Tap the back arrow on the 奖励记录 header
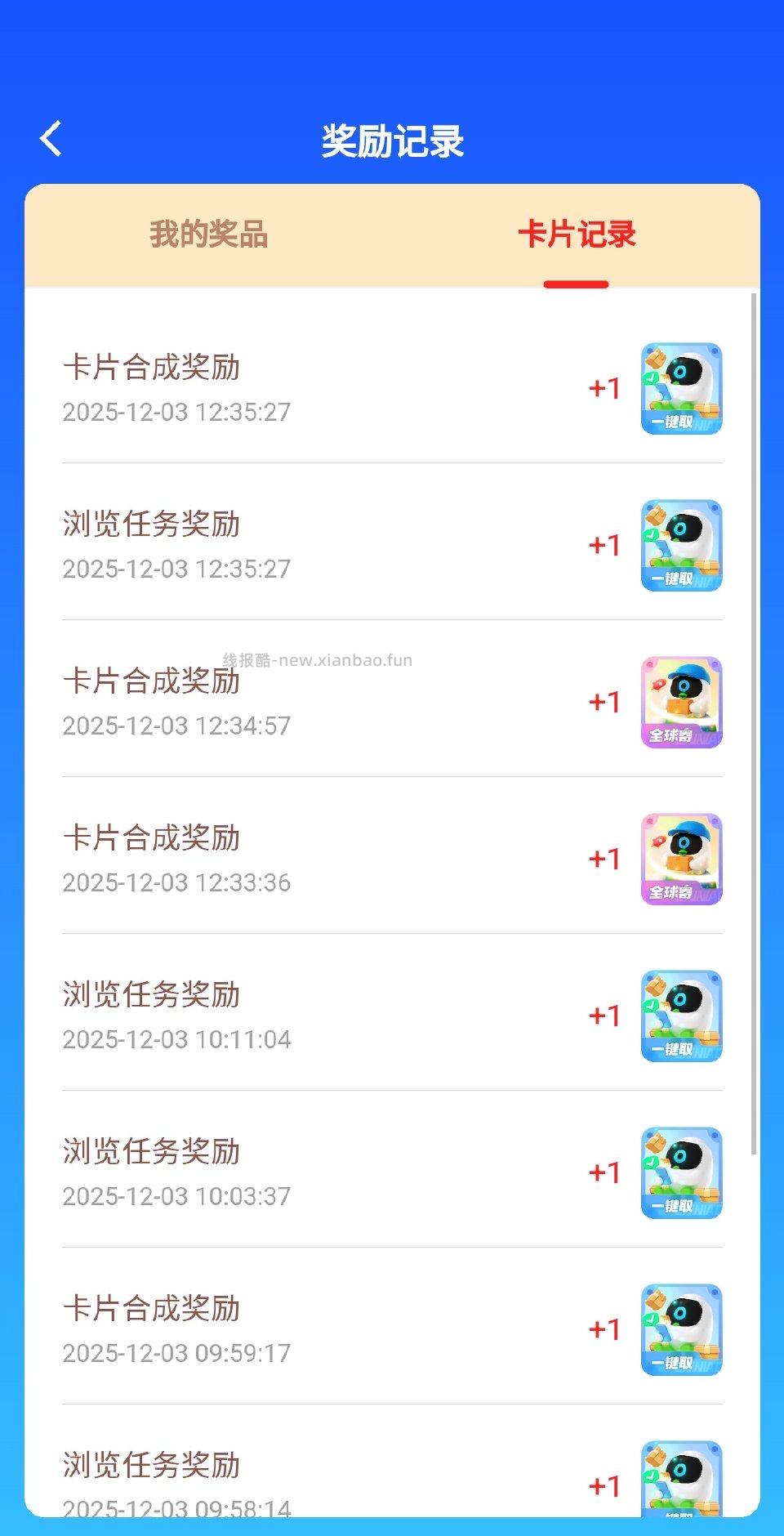The image size is (784, 1536). (51, 137)
